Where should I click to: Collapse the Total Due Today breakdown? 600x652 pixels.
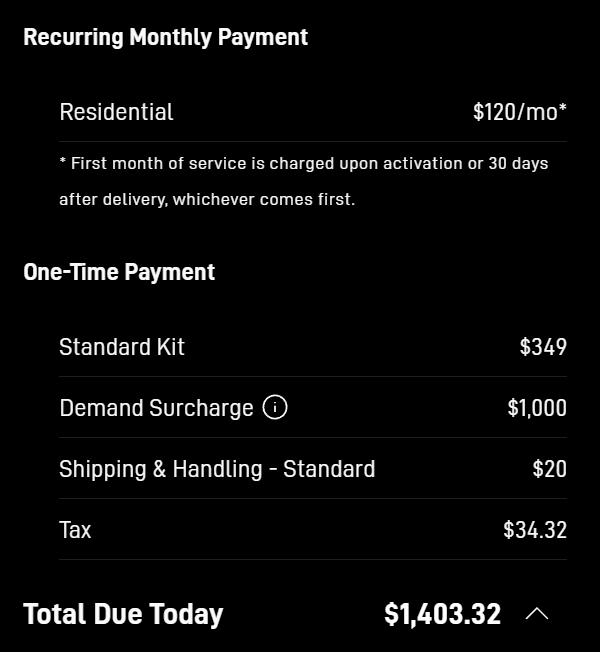(x=537, y=614)
